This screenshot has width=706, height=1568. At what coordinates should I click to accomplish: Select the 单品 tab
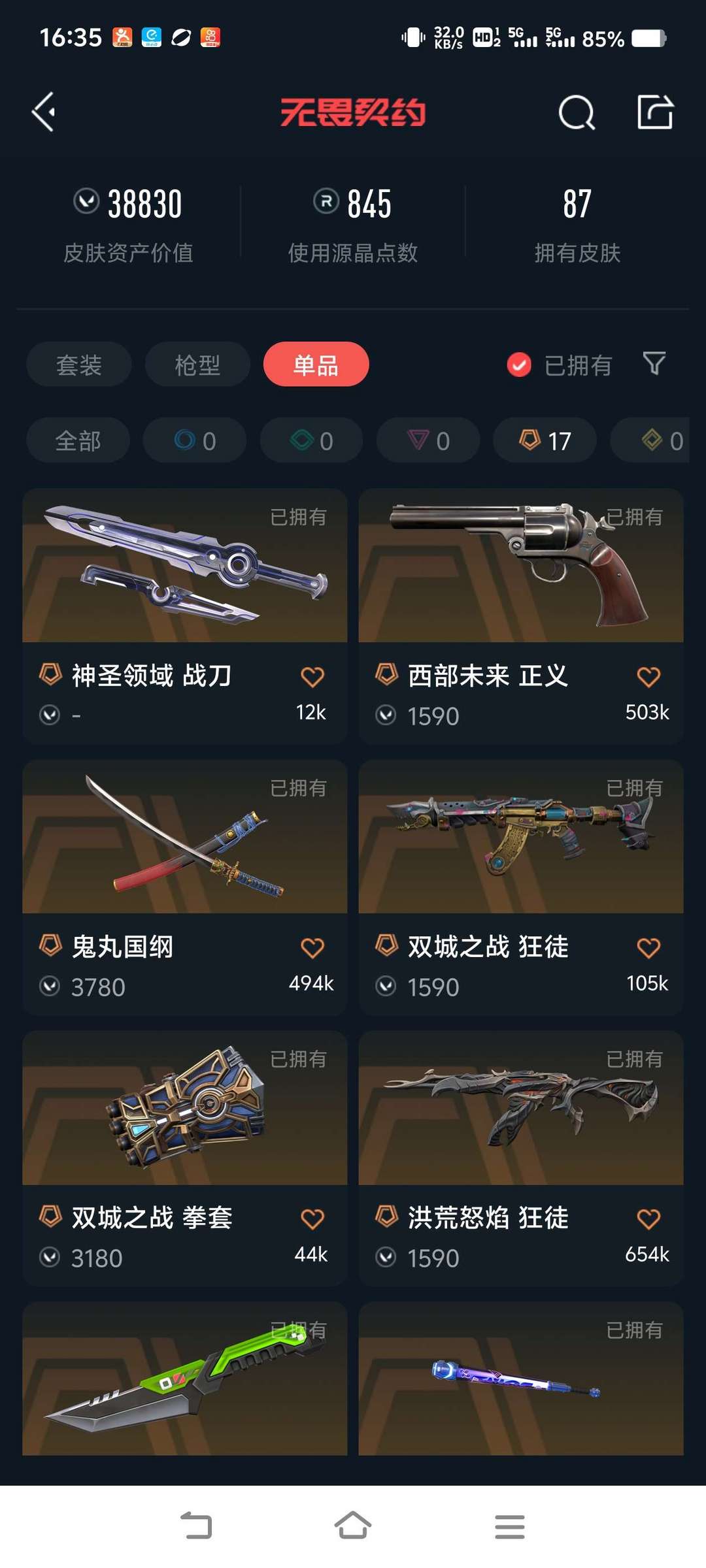[x=316, y=365]
